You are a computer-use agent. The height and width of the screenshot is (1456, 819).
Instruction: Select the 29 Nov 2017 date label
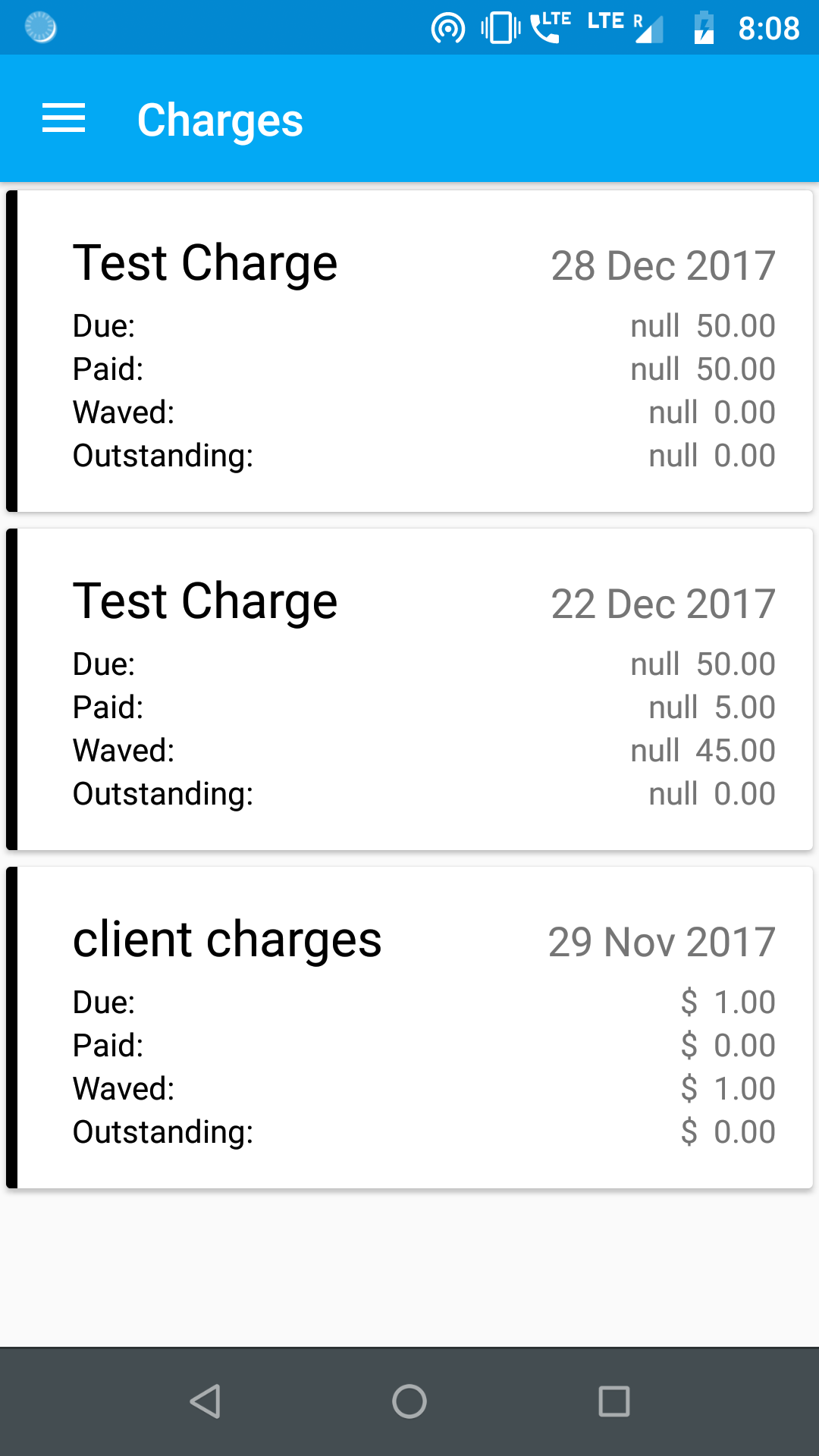click(661, 941)
